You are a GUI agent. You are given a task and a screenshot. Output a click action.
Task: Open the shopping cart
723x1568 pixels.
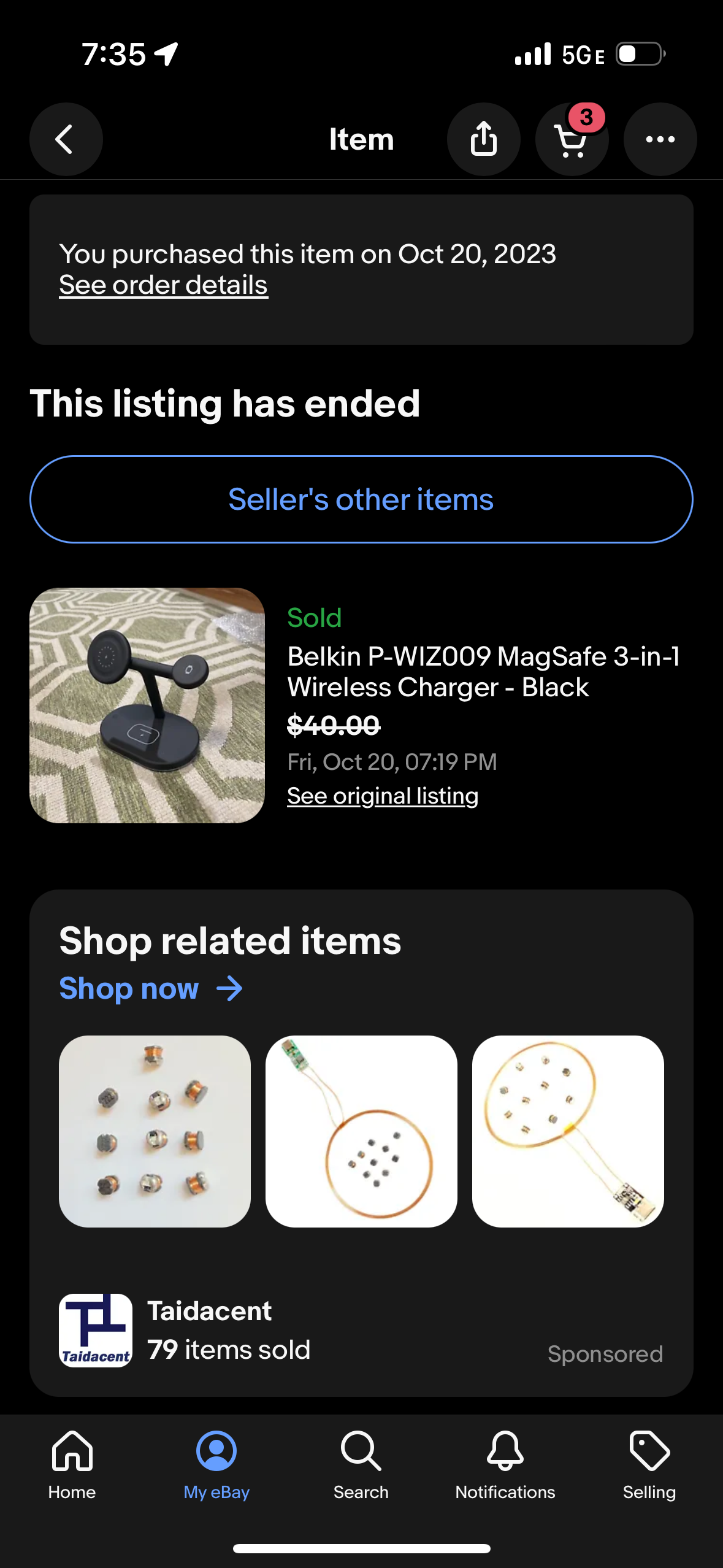pos(572,139)
